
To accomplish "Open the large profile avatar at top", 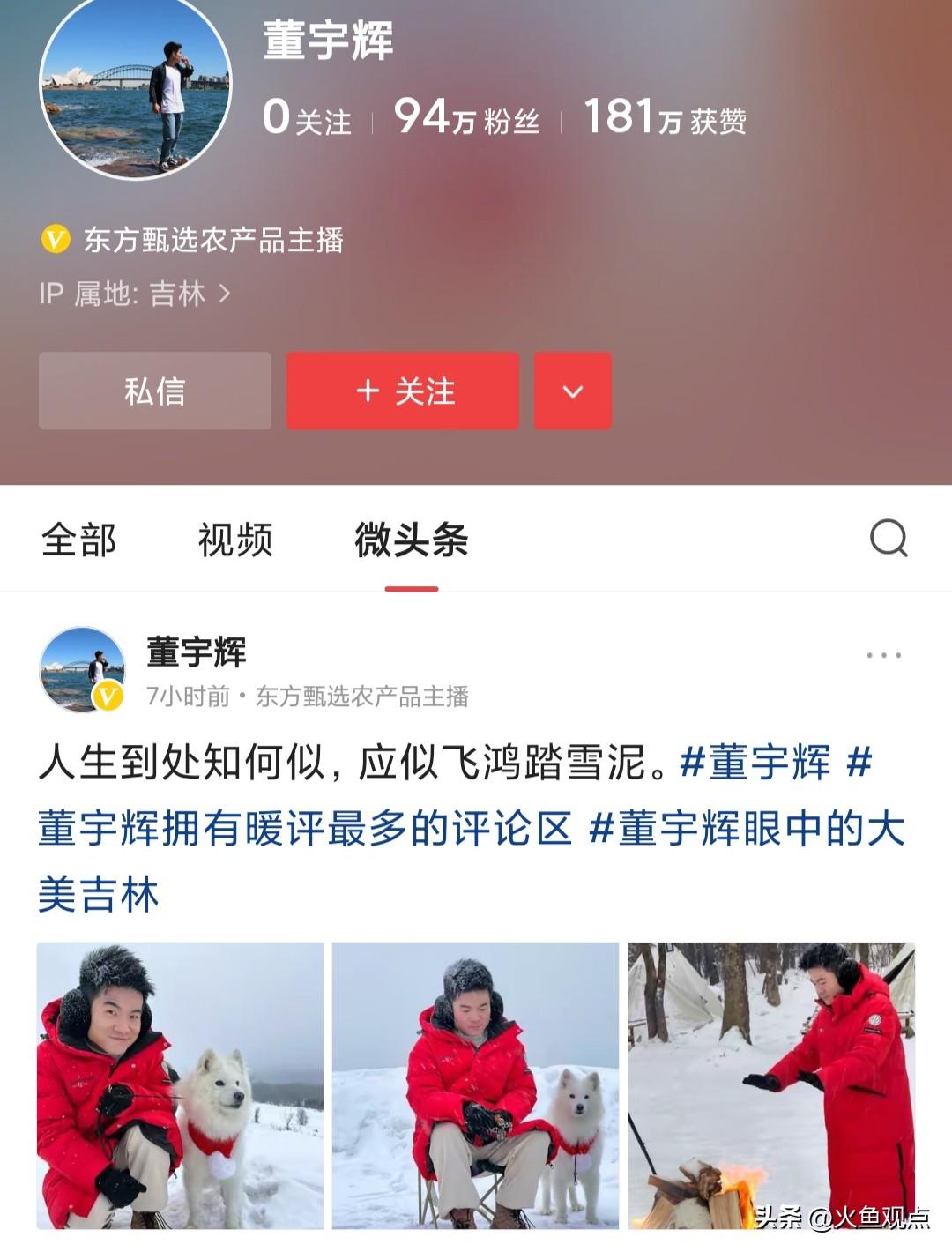I will [x=136, y=88].
